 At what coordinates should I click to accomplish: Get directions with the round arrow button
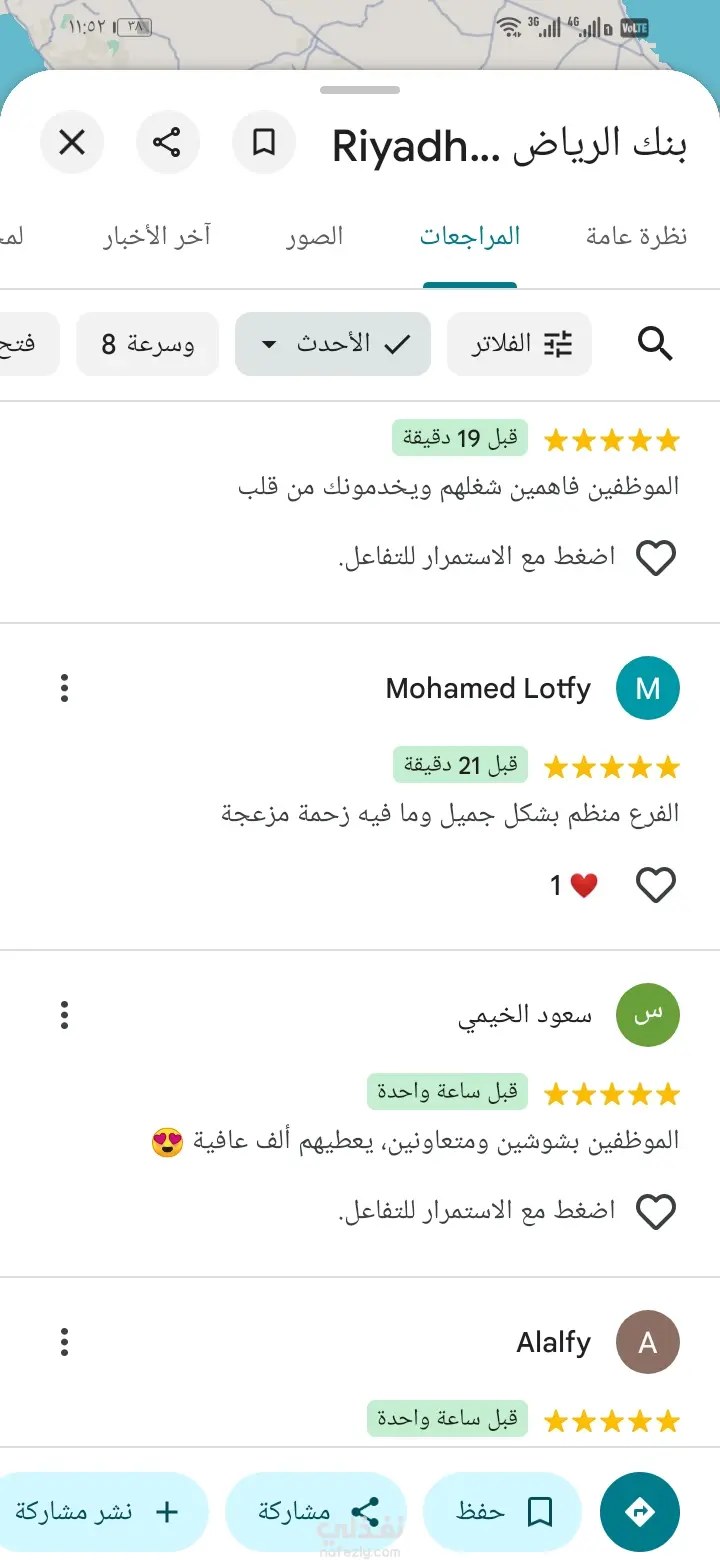(x=640, y=1512)
